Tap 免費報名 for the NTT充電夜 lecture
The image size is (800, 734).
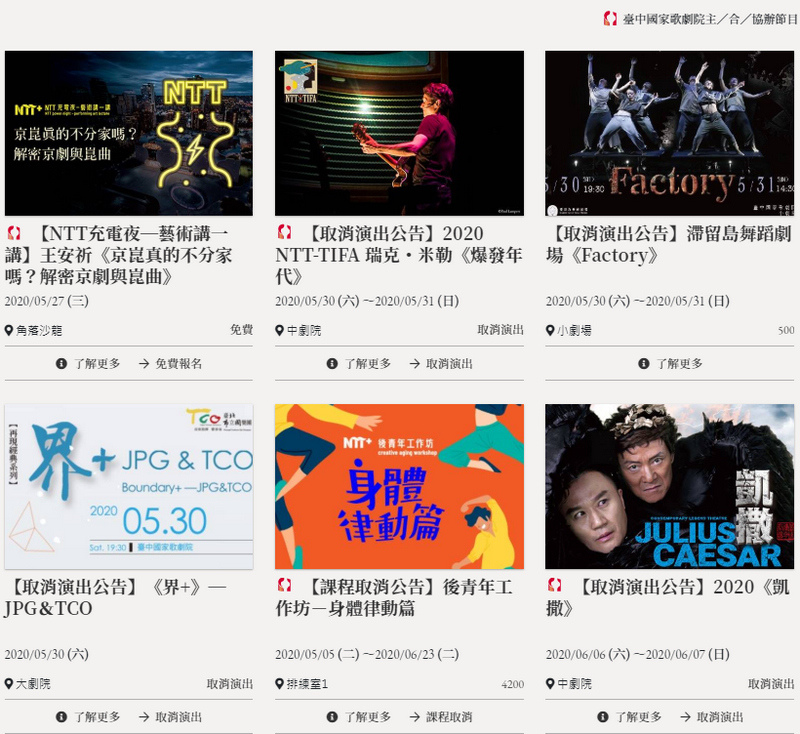[170, 364]
